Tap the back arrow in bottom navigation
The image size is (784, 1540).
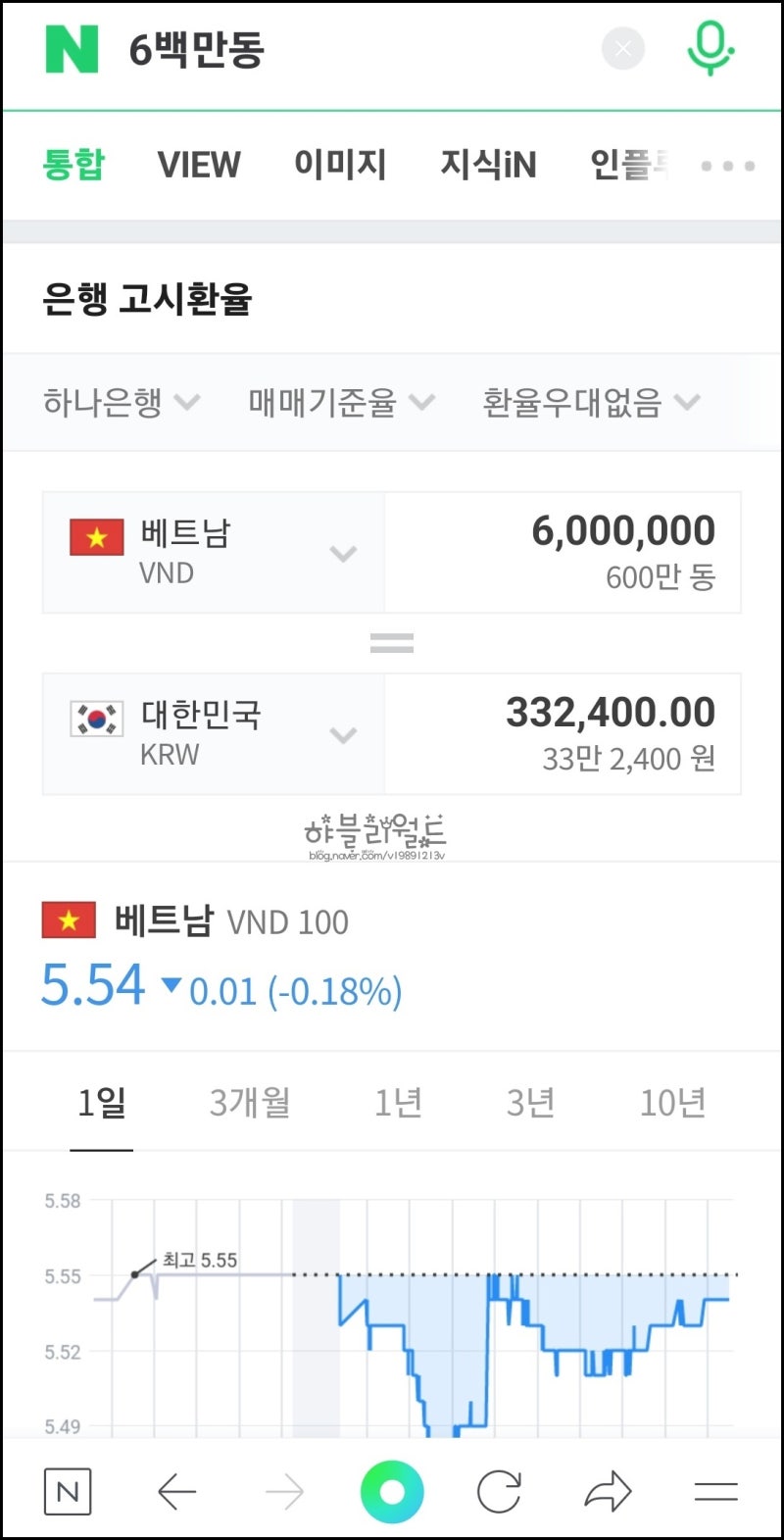point(176,1491)
